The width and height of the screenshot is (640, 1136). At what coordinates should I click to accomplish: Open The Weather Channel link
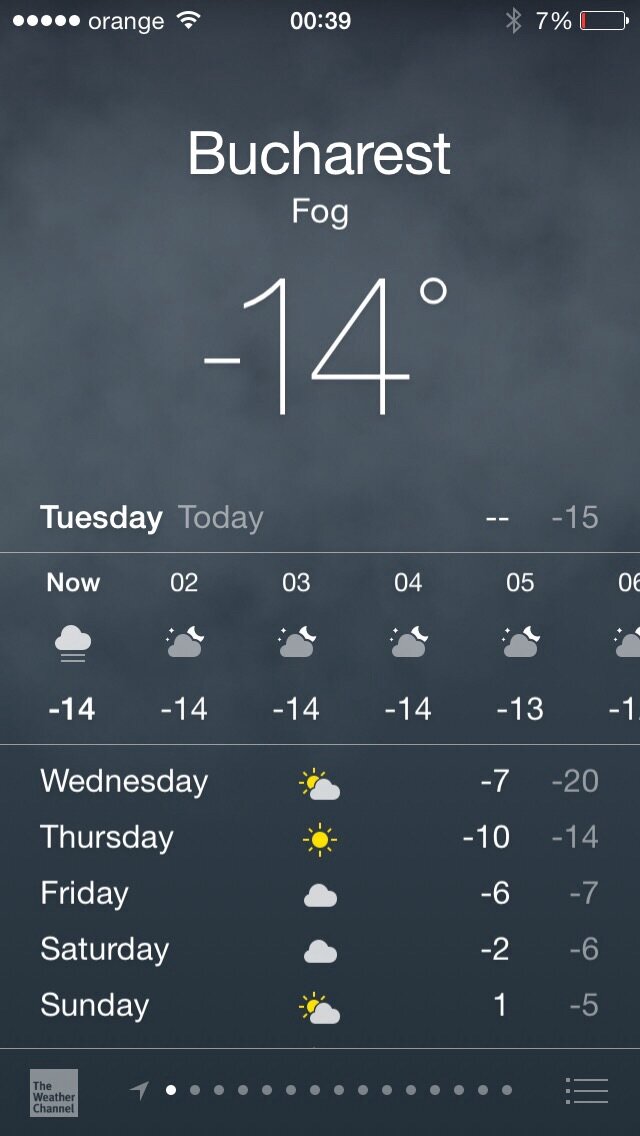54,1092
